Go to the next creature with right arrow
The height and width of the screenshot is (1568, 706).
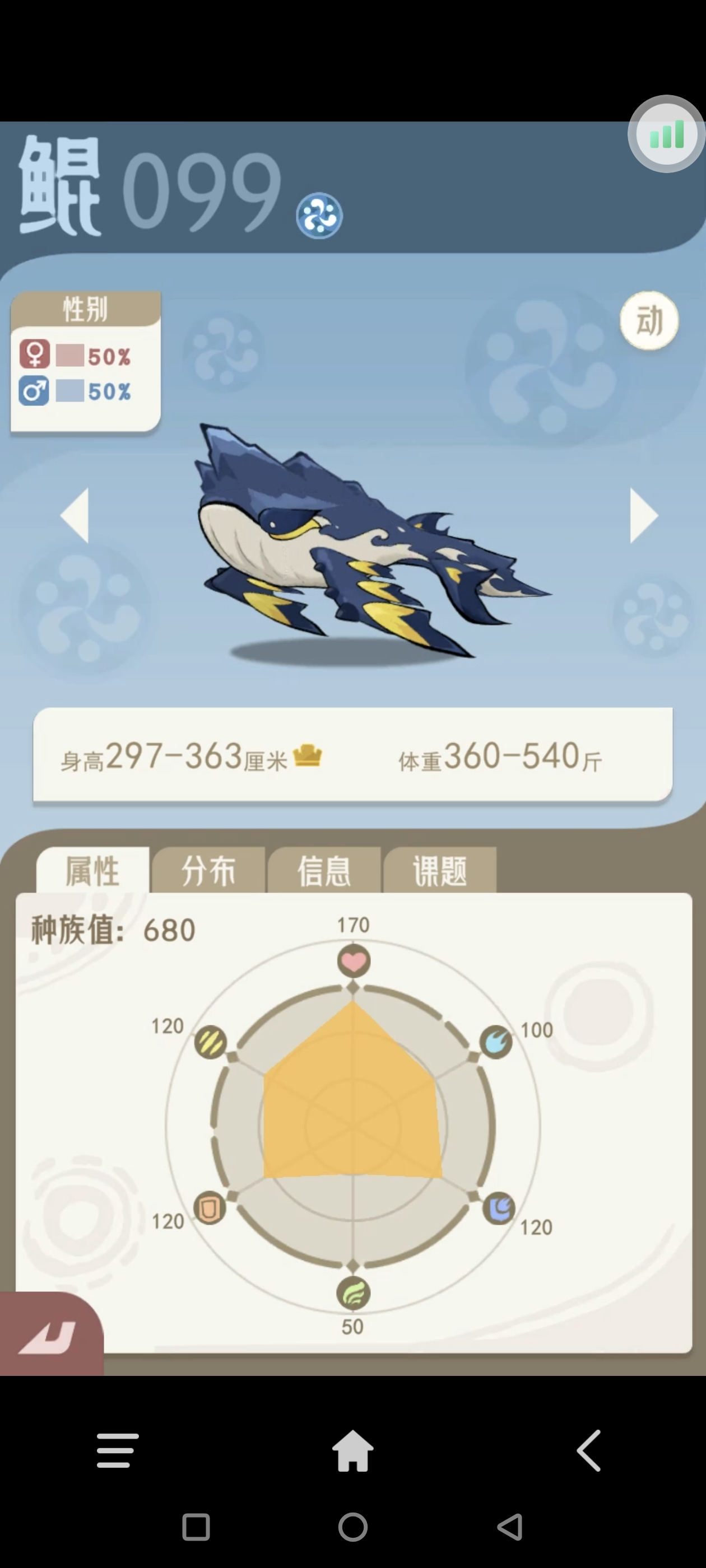click(x=643, y=515)
